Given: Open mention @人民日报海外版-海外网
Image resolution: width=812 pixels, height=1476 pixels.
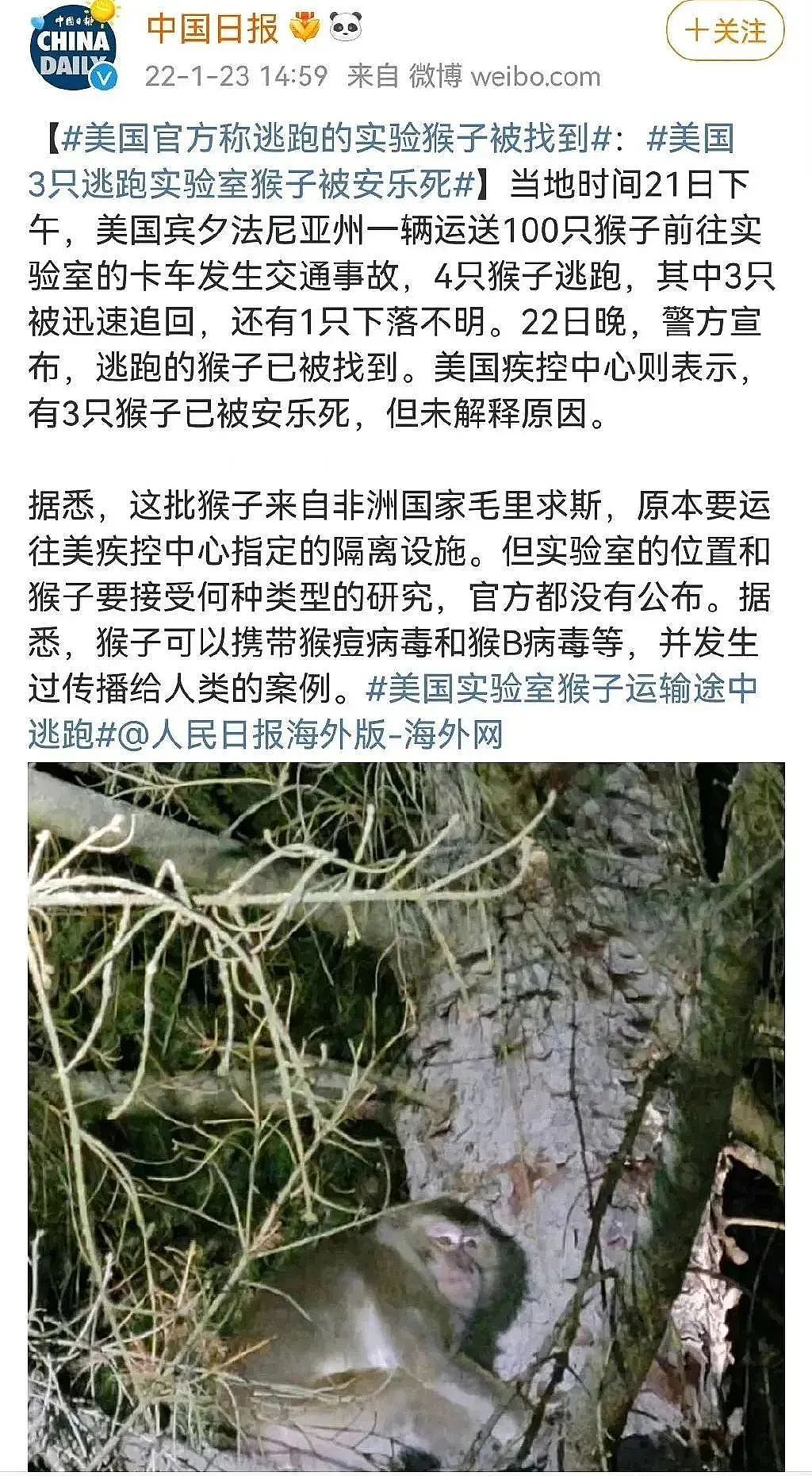Looking at the screenshot, I should [312, 735].
